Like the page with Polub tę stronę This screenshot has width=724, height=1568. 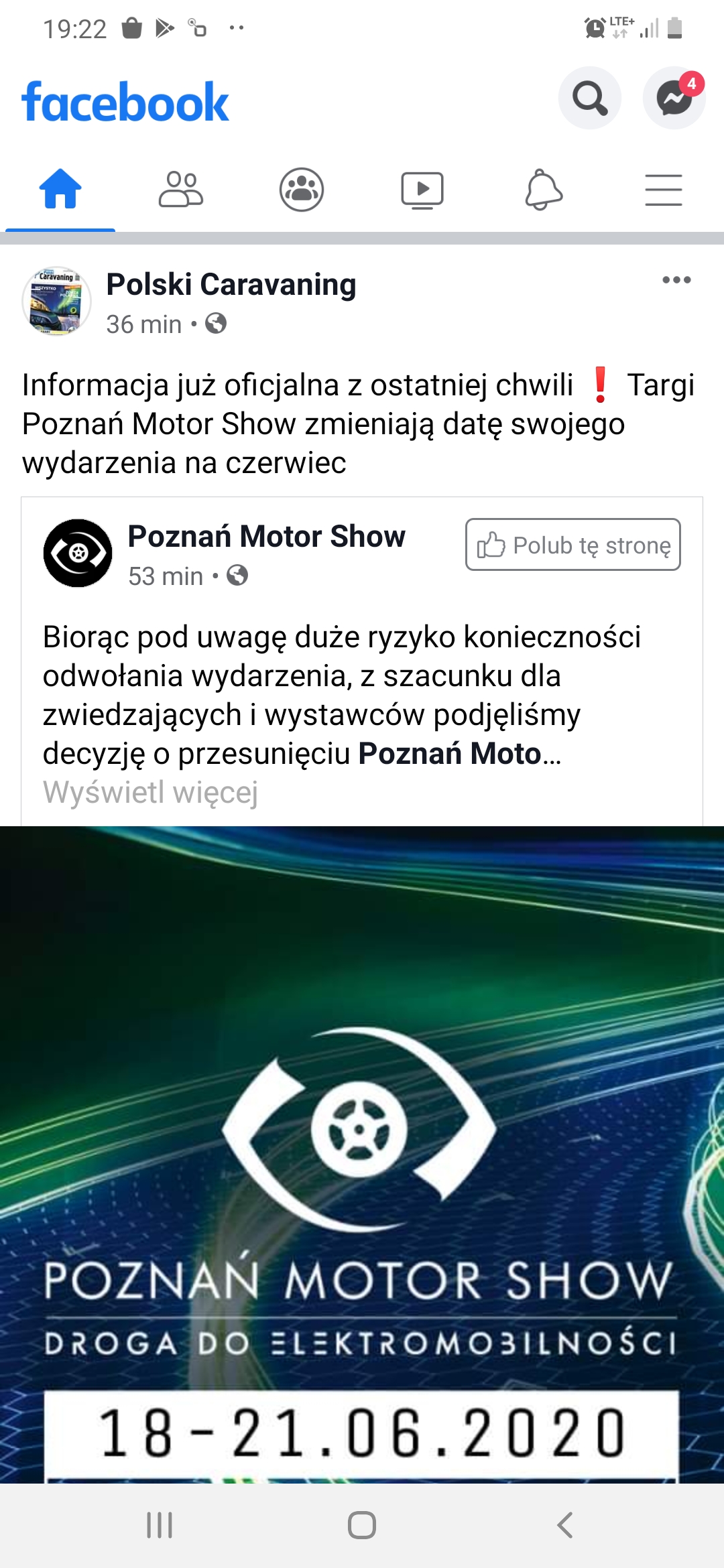(x=573, y=545)
